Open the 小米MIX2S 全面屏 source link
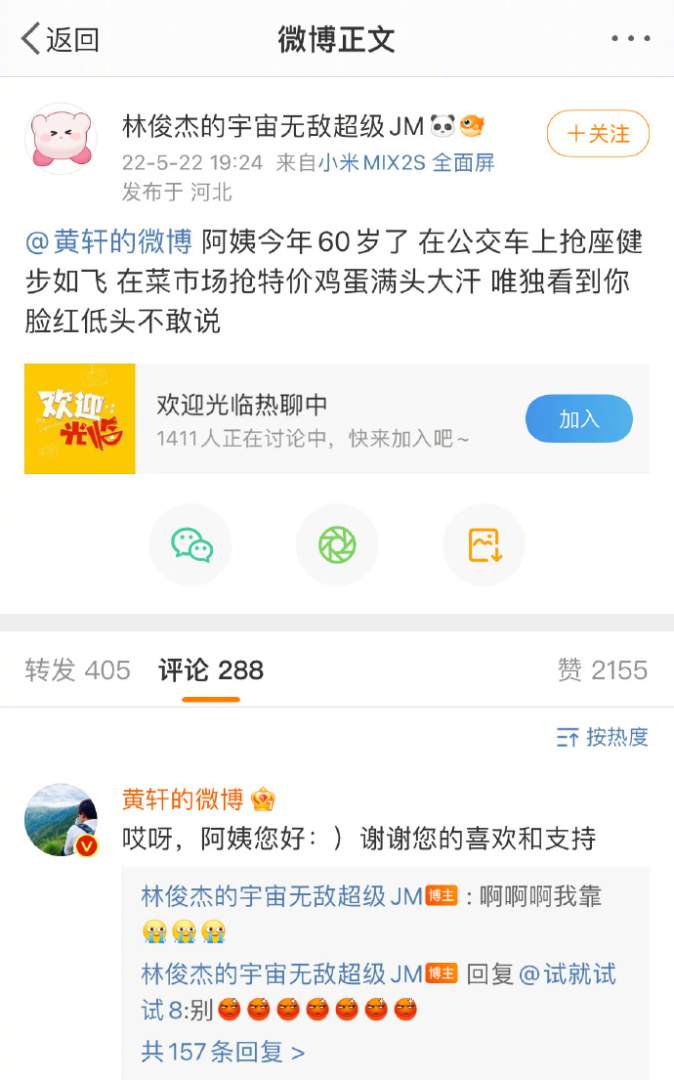 coord(406,162)
